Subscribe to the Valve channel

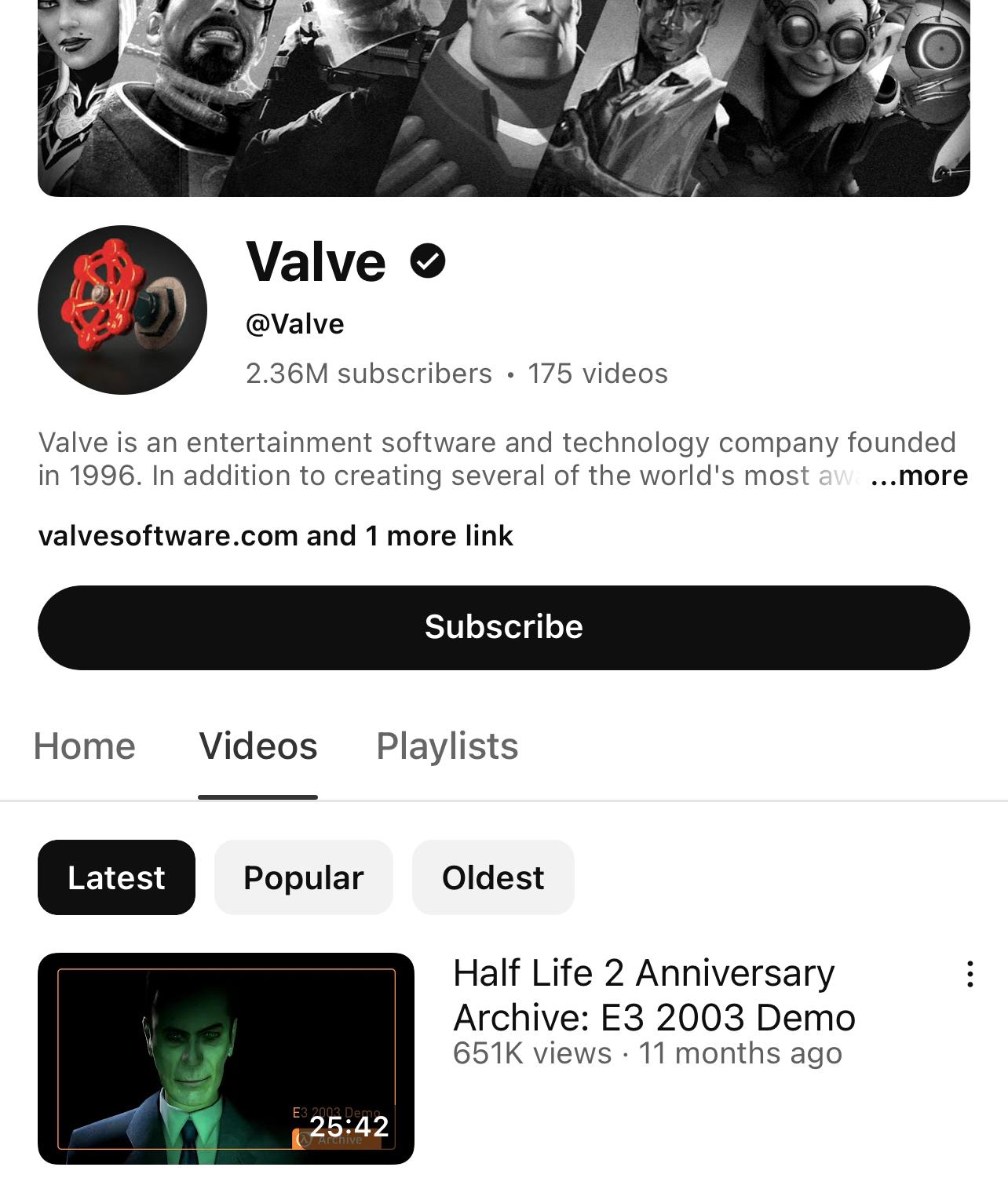(503, 627)
